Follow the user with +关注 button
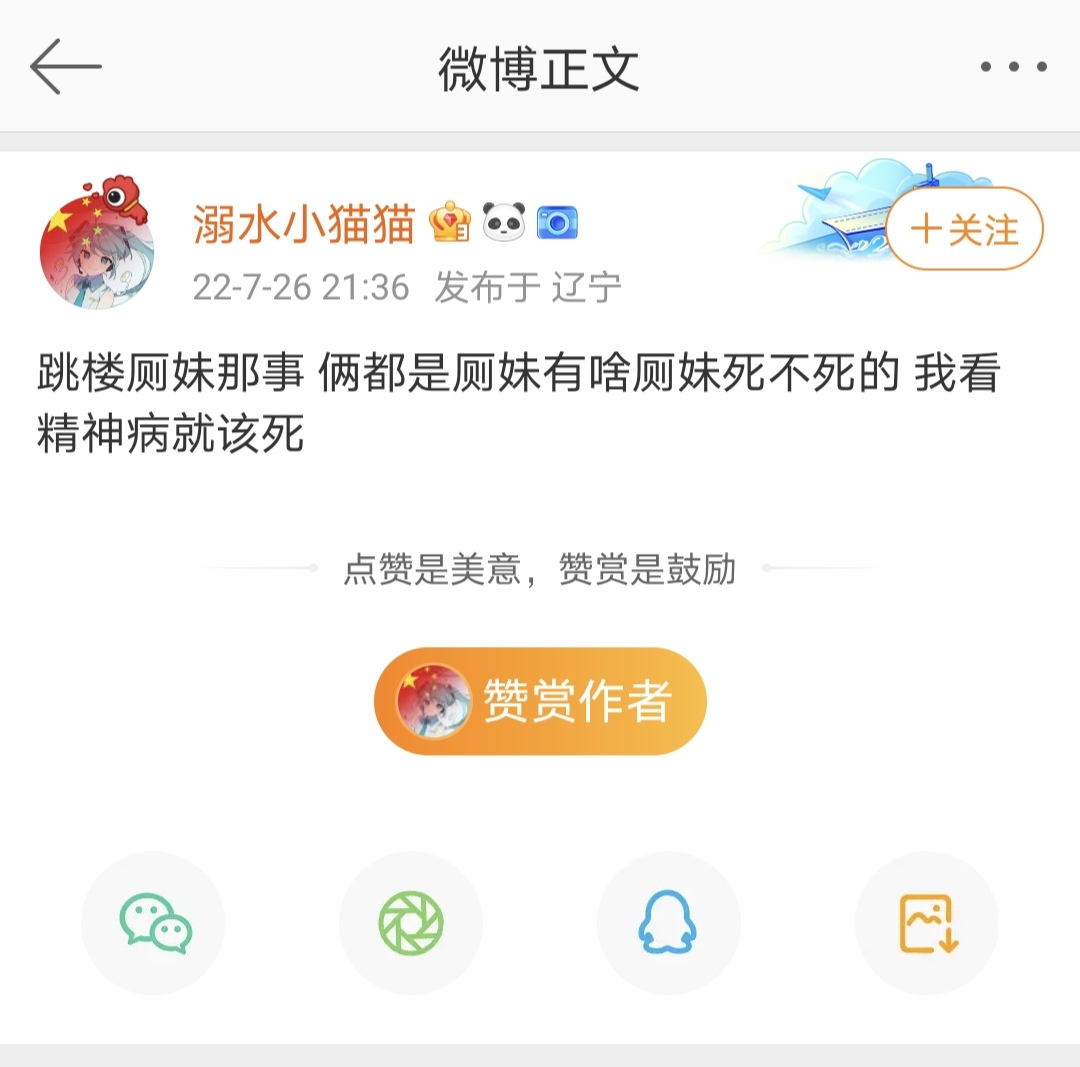 tap(964, 230)
